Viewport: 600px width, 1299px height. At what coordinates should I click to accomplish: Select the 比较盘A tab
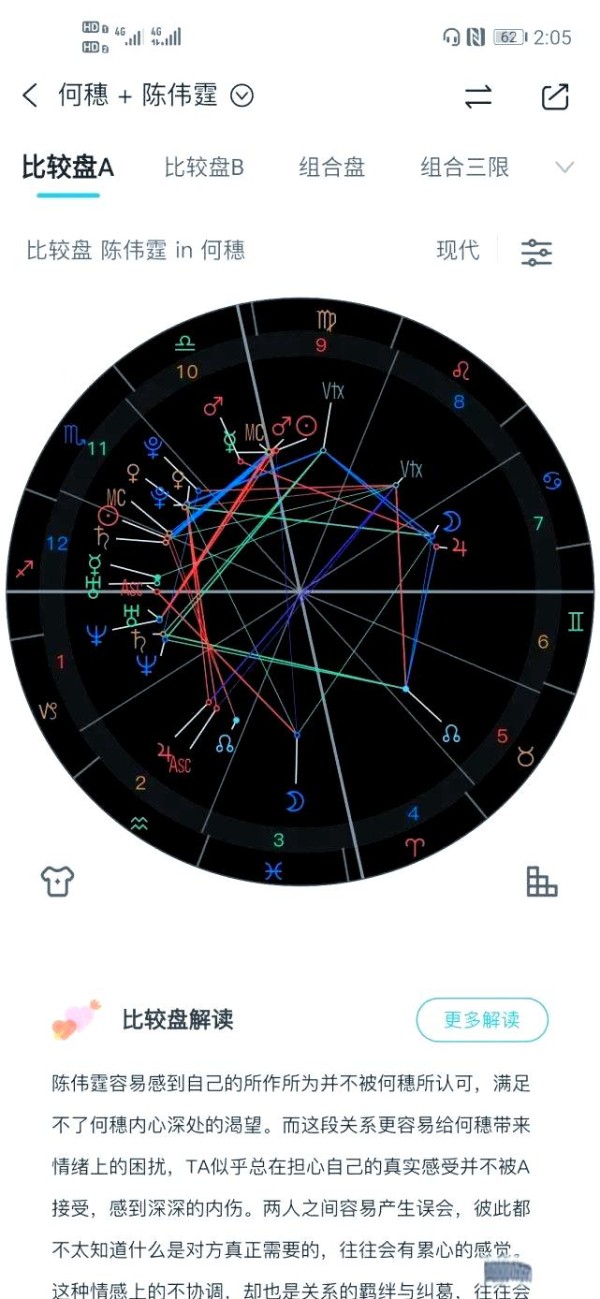pyautogui.click(x=68, y=167)
